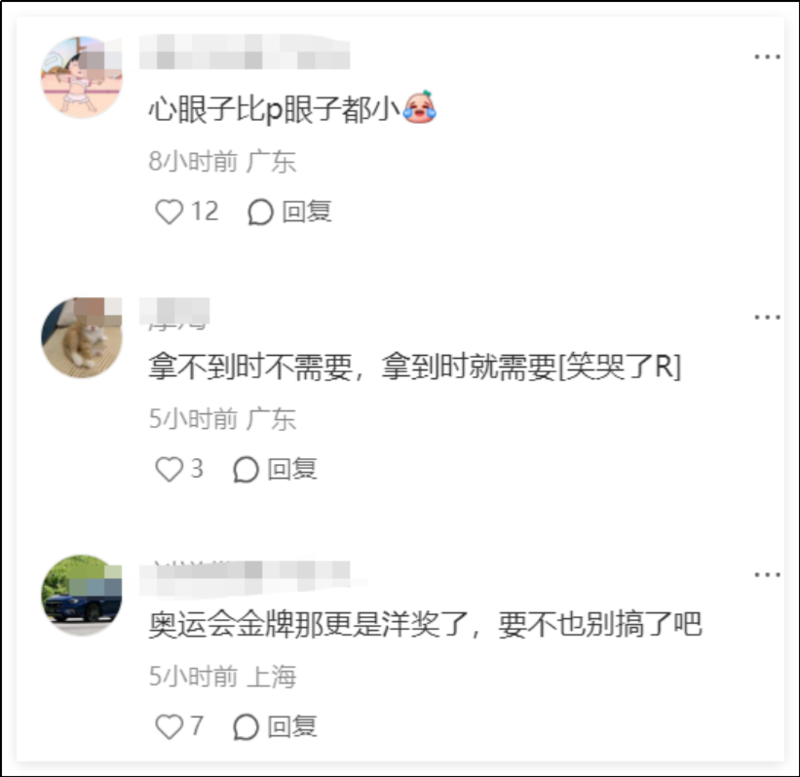Open overflow menu for '奥运会金牌' comment
Viewport: 800px width, 777px height.
coord(767,574)
